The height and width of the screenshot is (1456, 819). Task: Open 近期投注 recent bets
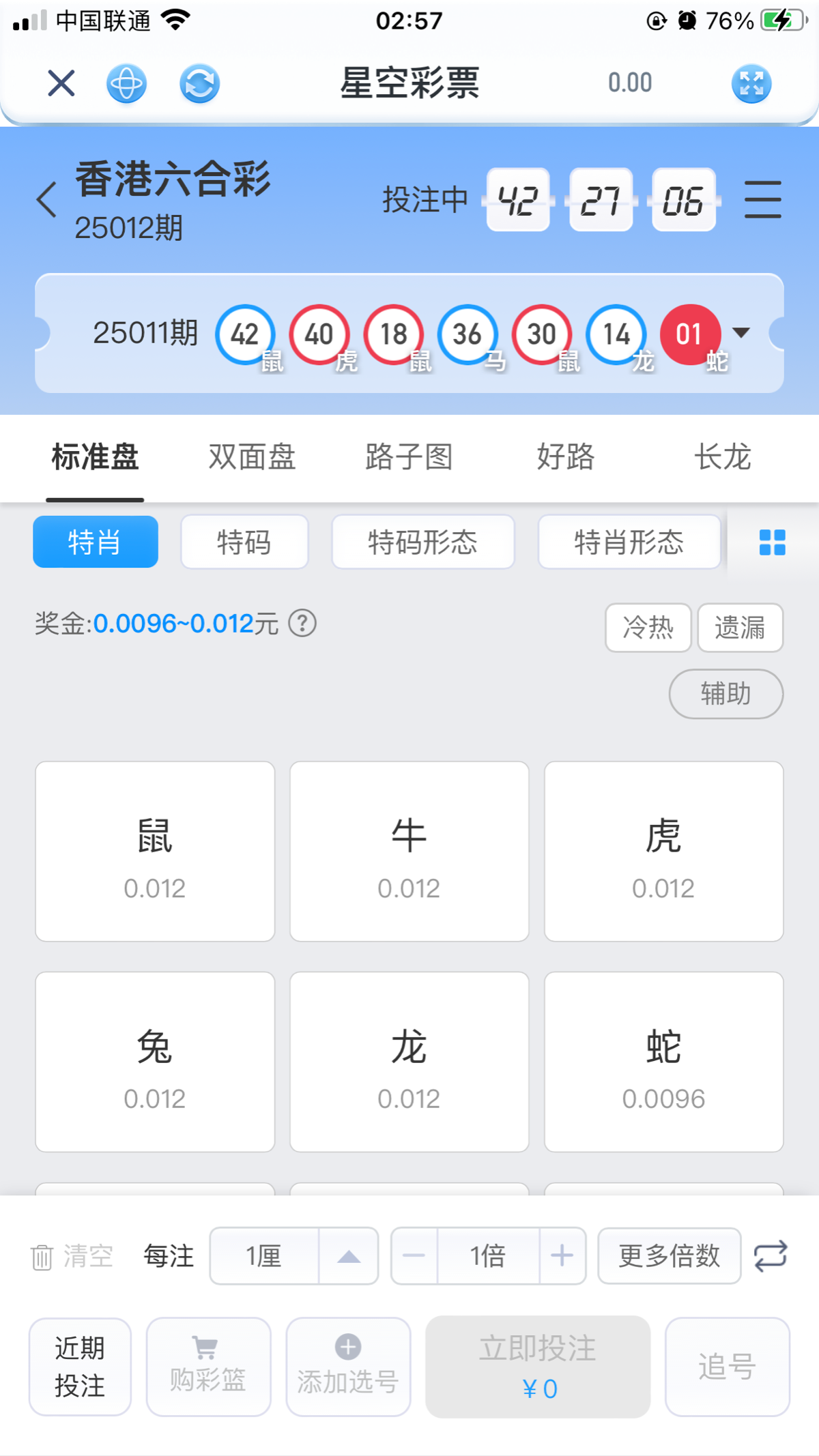[80, 1367]
